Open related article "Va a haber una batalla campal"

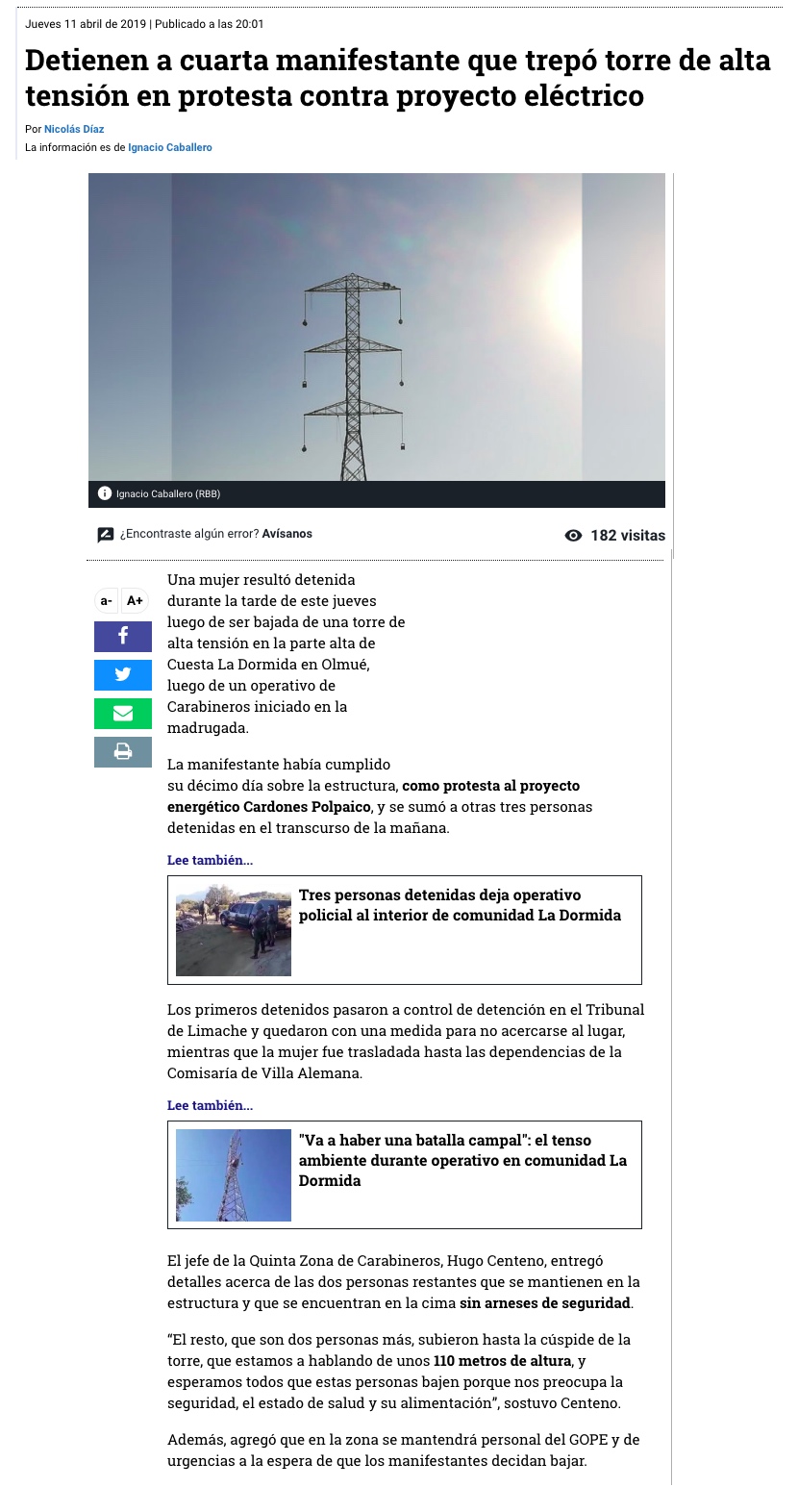pyautogui.click(x=462, y=1160)
